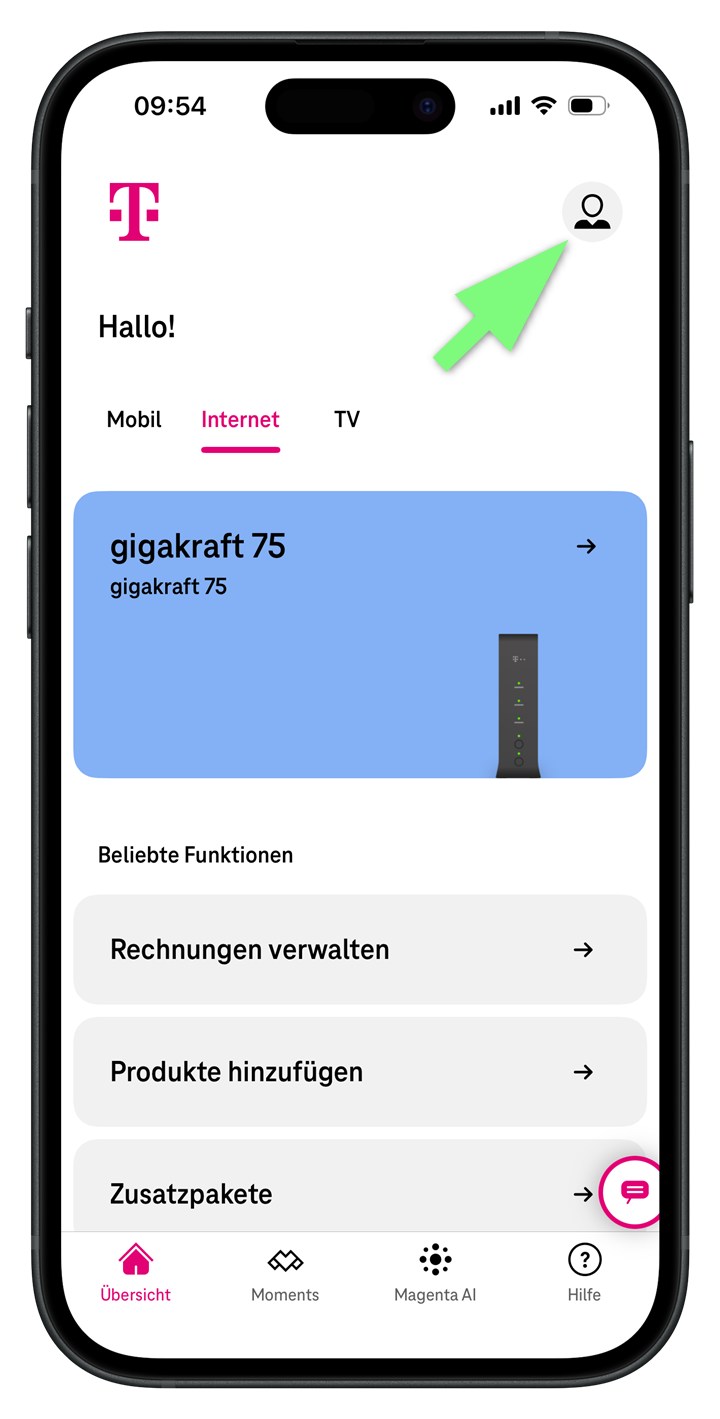Switch to the Mobil tab
This screenshot has width=720, height=1419.
point(133,420)
